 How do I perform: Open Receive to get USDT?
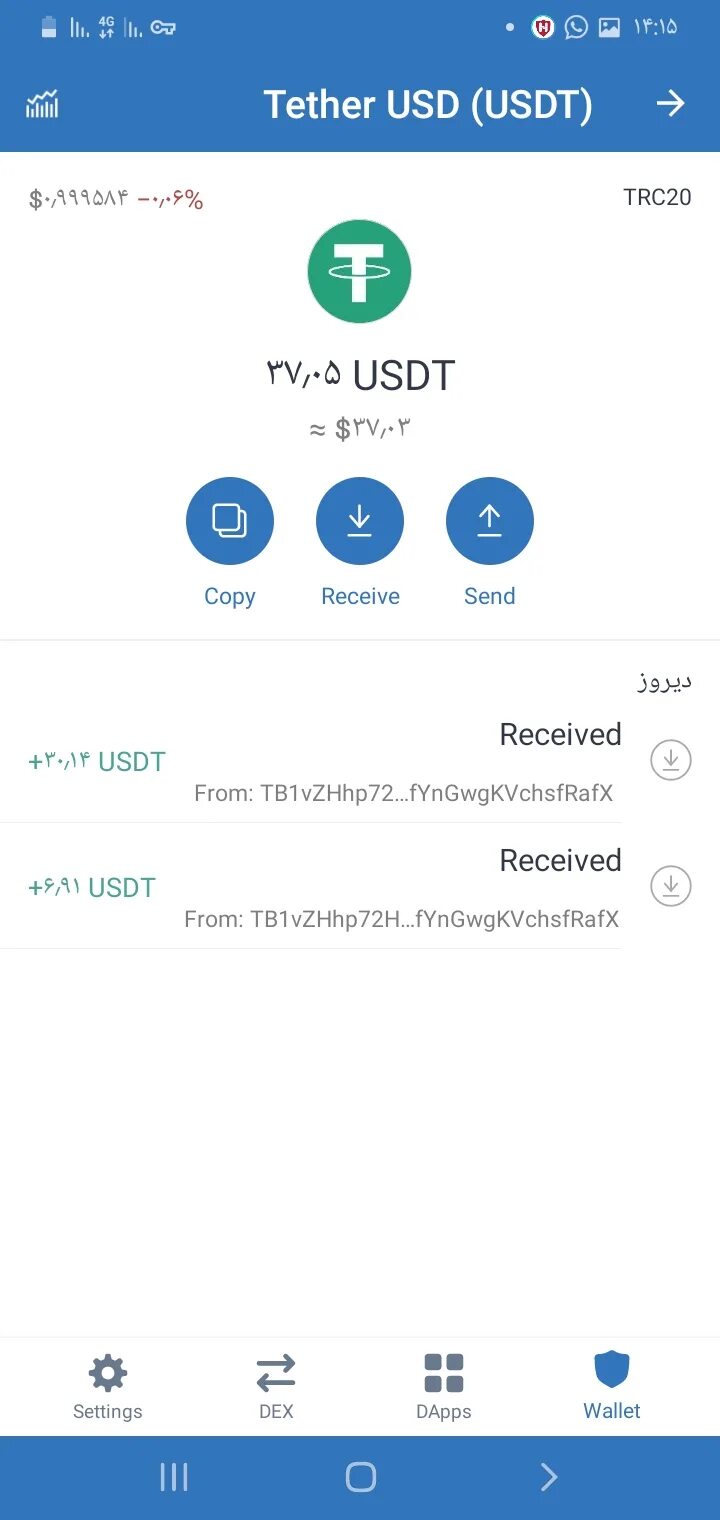360,522
